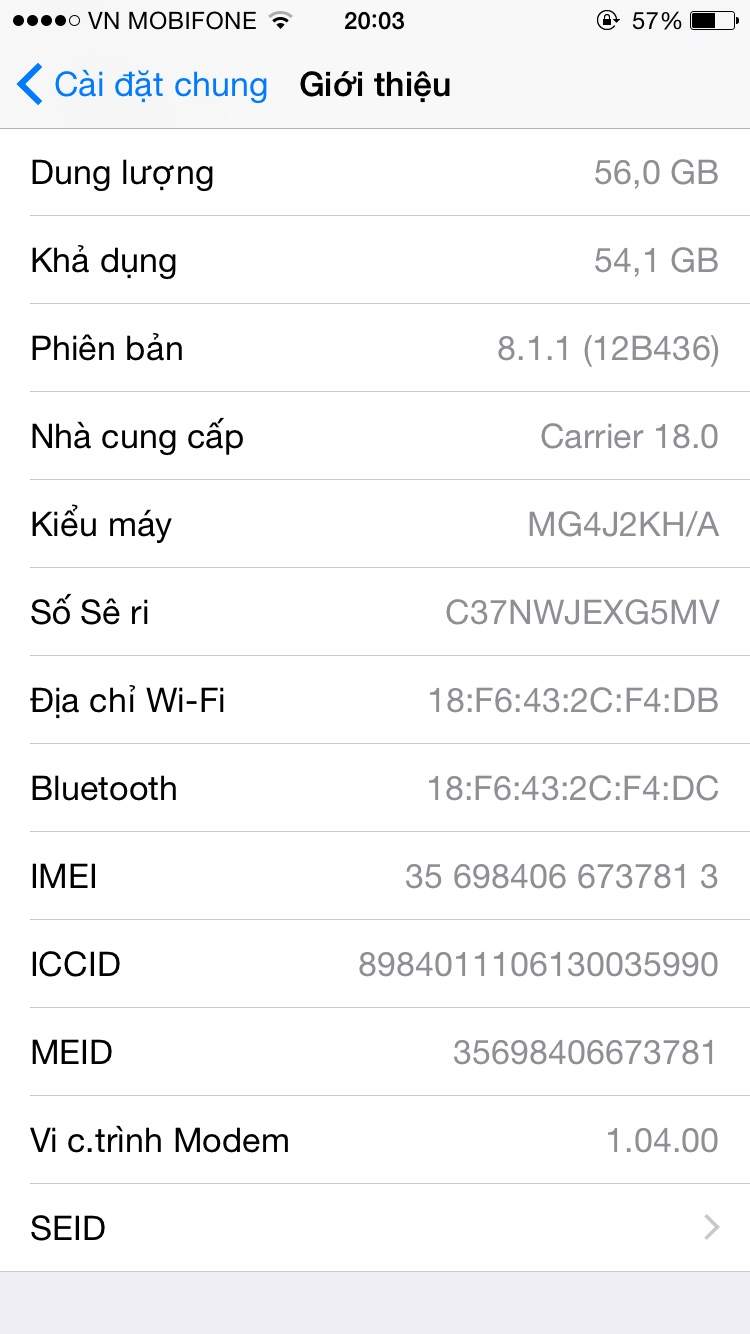Go back to Cài đặt chung

[142, 85]
